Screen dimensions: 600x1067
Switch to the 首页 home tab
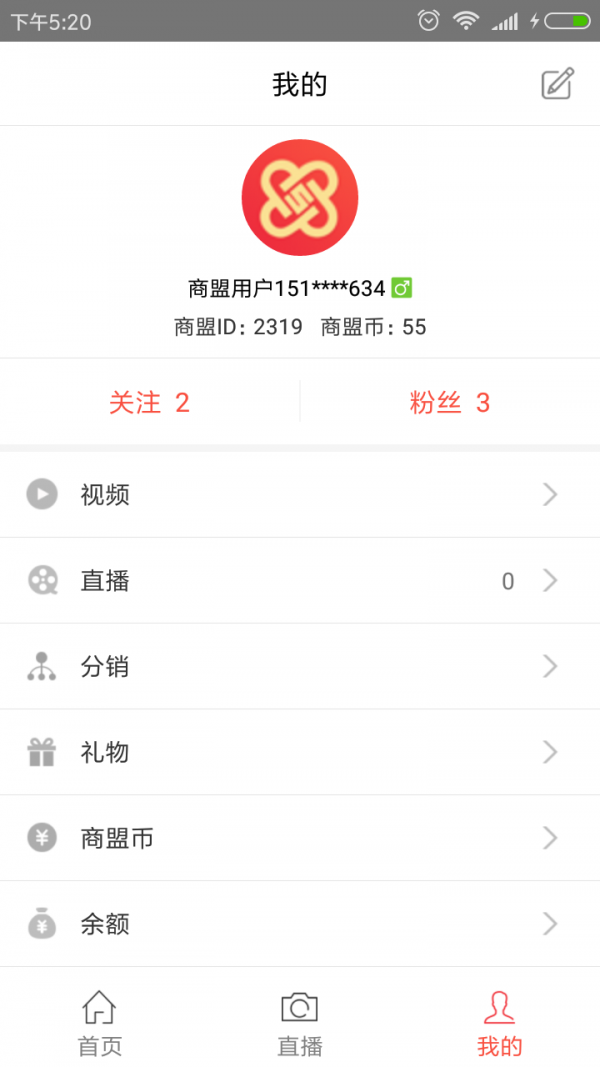100,1021
